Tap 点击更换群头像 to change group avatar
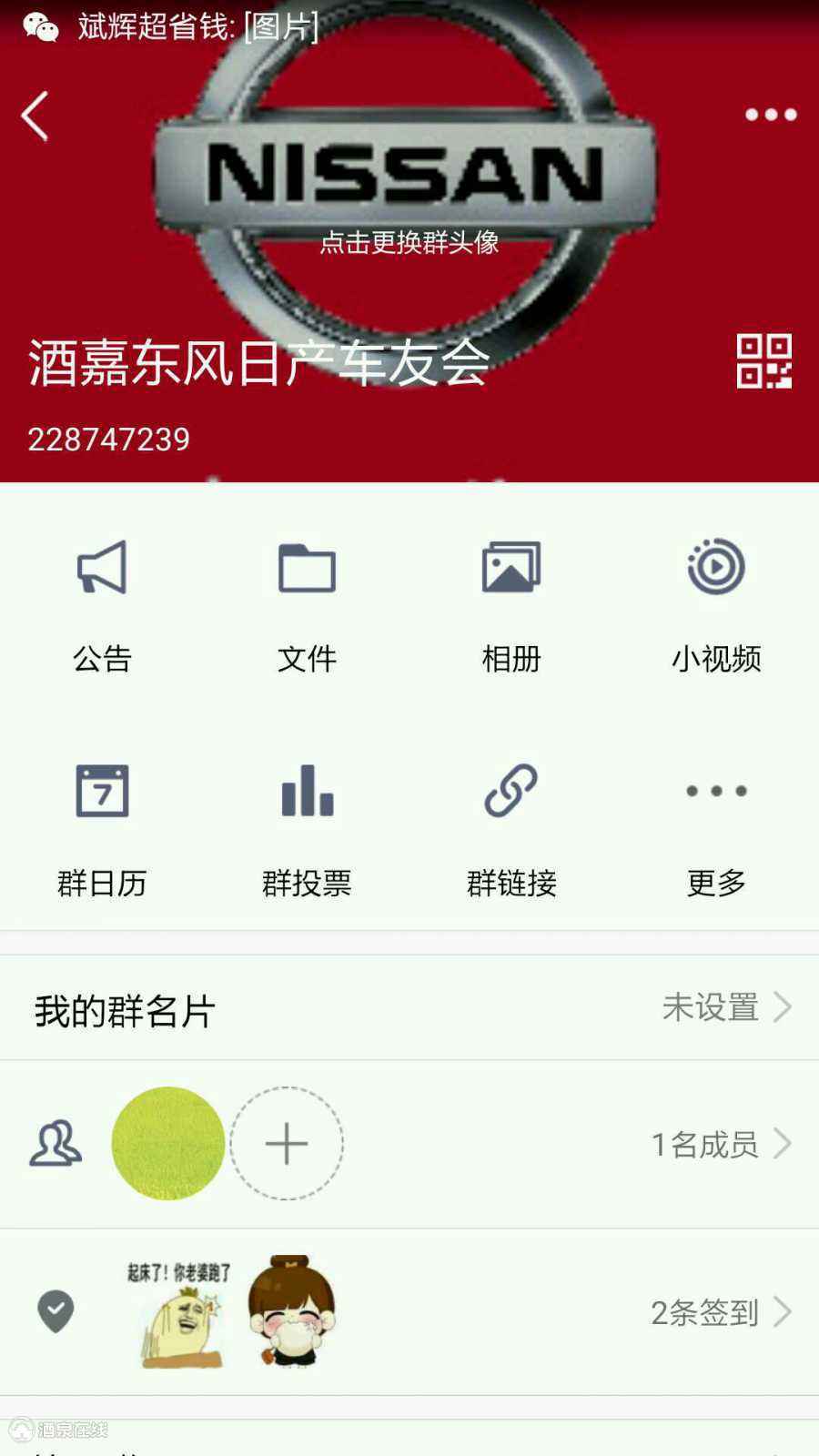This screenshot has width=819, height=1456. (x=409, y=242)
